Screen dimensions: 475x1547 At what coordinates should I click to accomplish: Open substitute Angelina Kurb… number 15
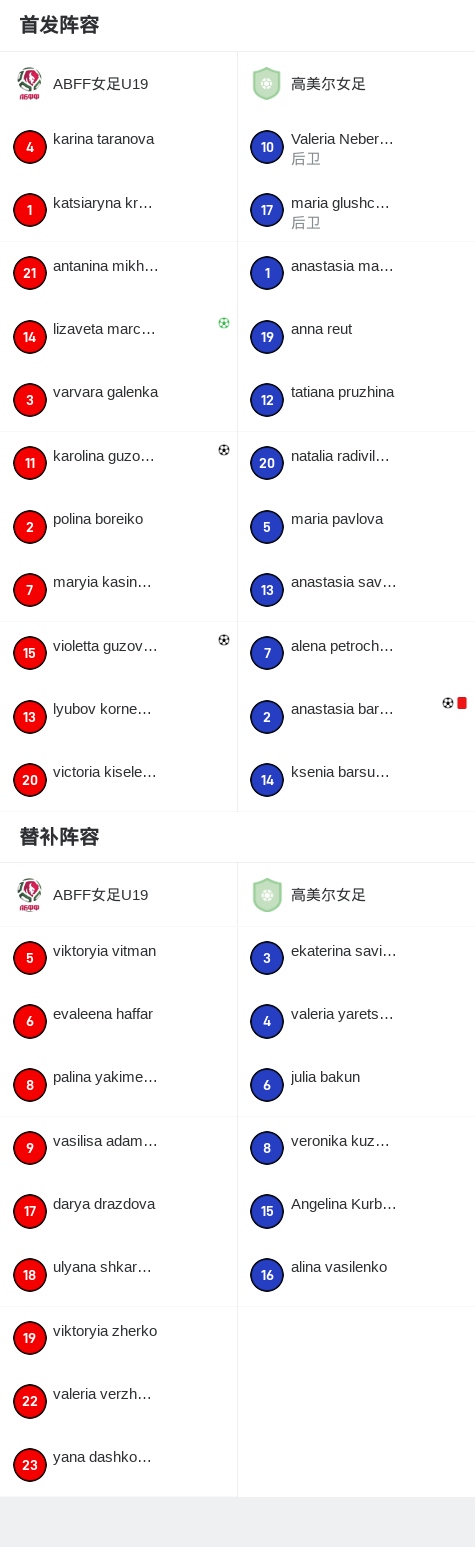coord(356,1212)
